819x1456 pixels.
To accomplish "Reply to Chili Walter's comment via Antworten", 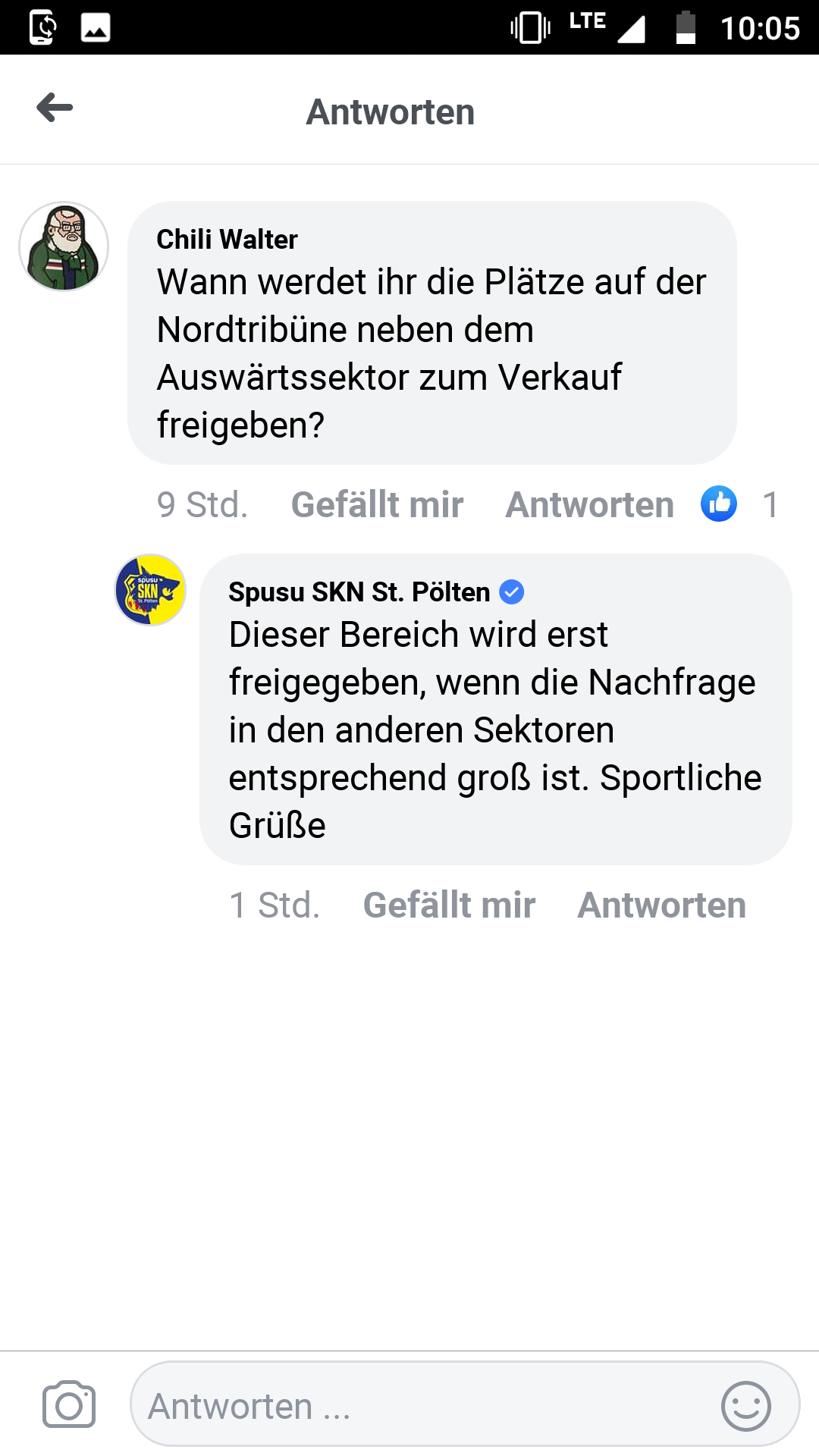I will [x=590, y=505].
